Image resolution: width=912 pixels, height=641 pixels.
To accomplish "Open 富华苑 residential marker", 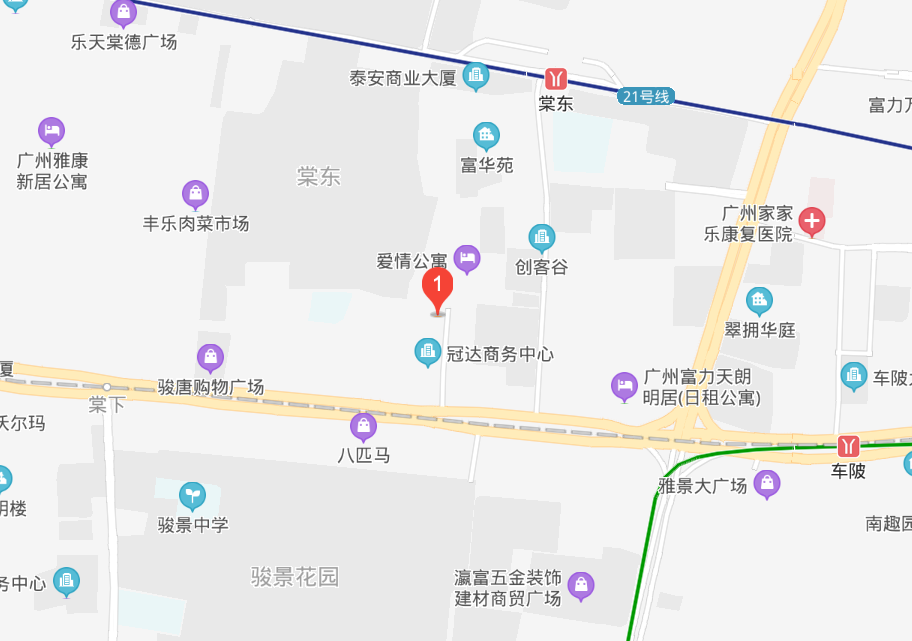I will (486, 136).
